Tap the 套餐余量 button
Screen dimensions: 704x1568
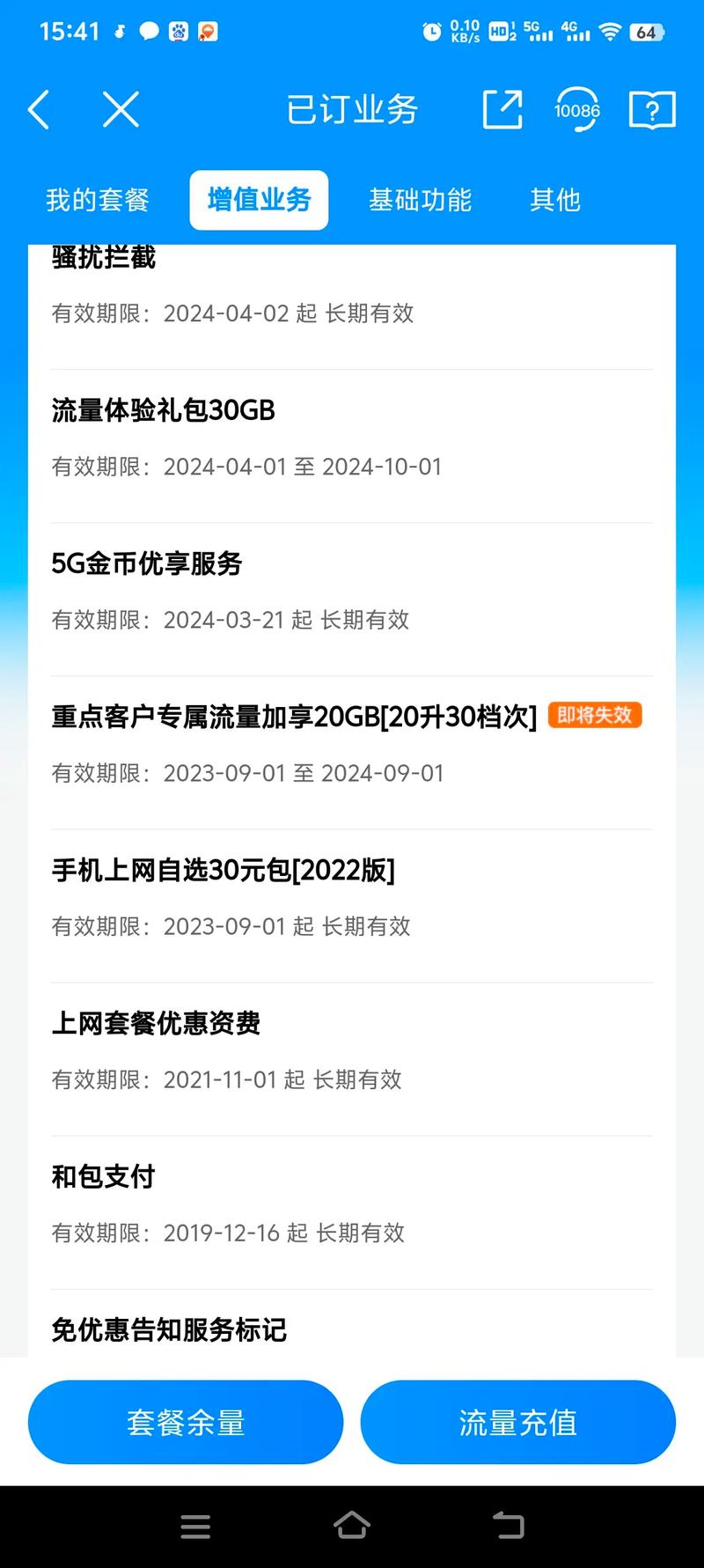(186, 1422)
